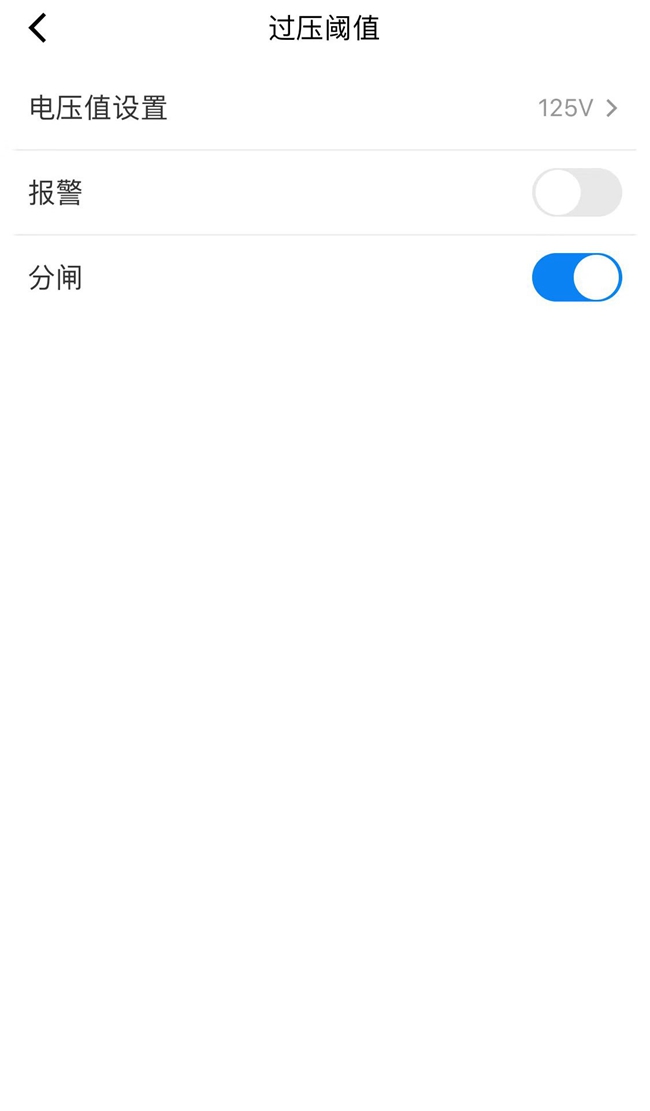Viewport: 650px width, 1111px height.
Task: Enable the 报警 switch
Action: [576, 193]
